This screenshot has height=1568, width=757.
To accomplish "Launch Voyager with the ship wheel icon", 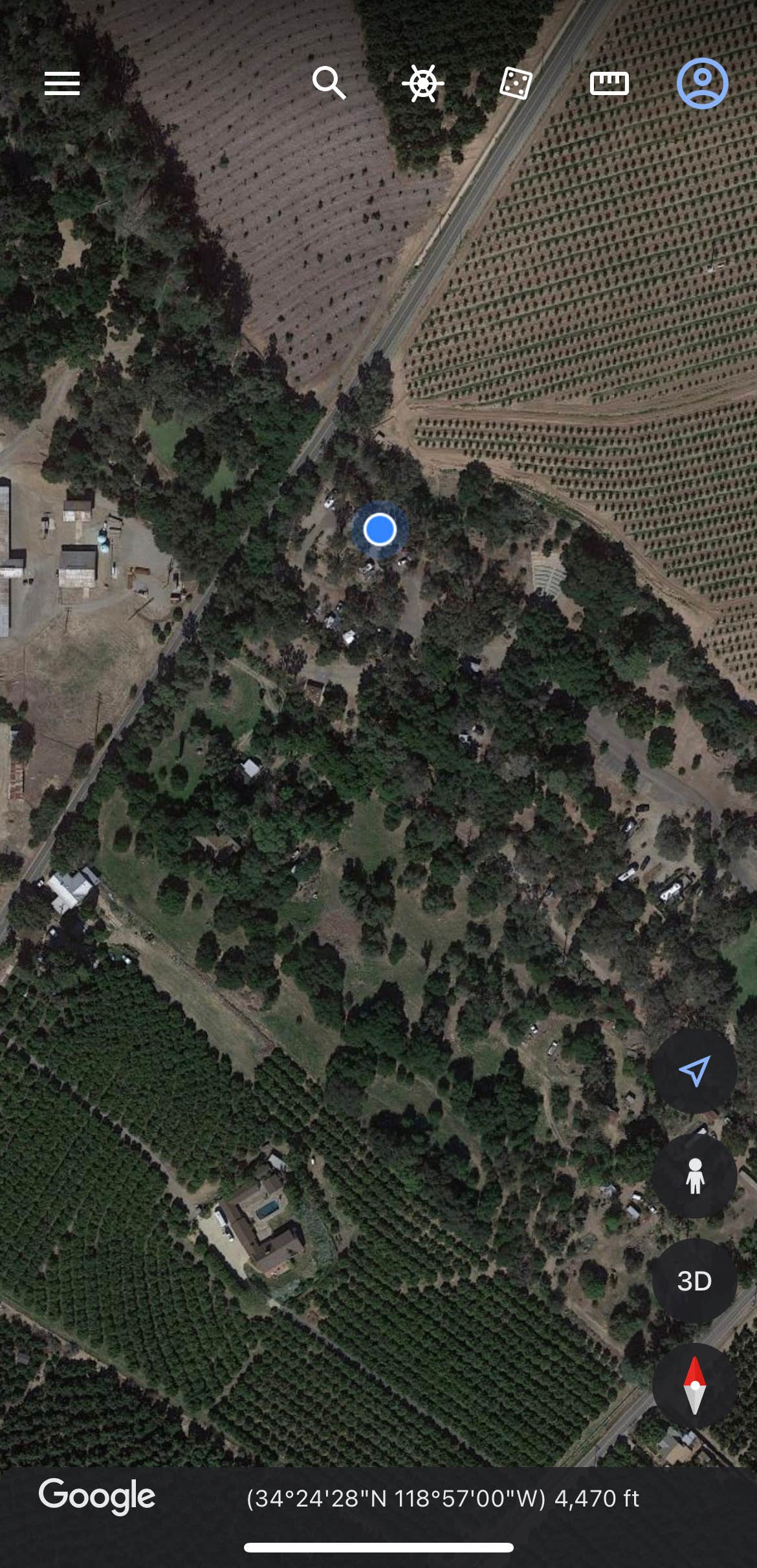I will (x=424, y=83).
